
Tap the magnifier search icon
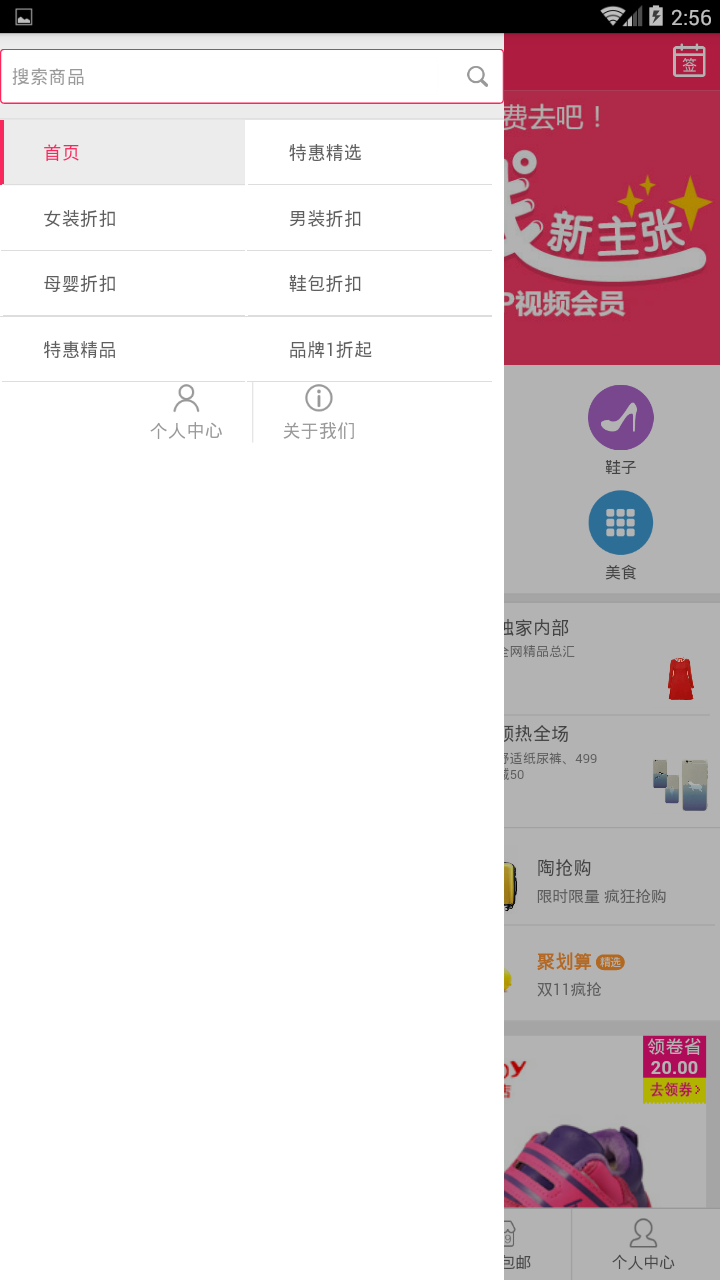pyautogui.click(x=478, y=77)
